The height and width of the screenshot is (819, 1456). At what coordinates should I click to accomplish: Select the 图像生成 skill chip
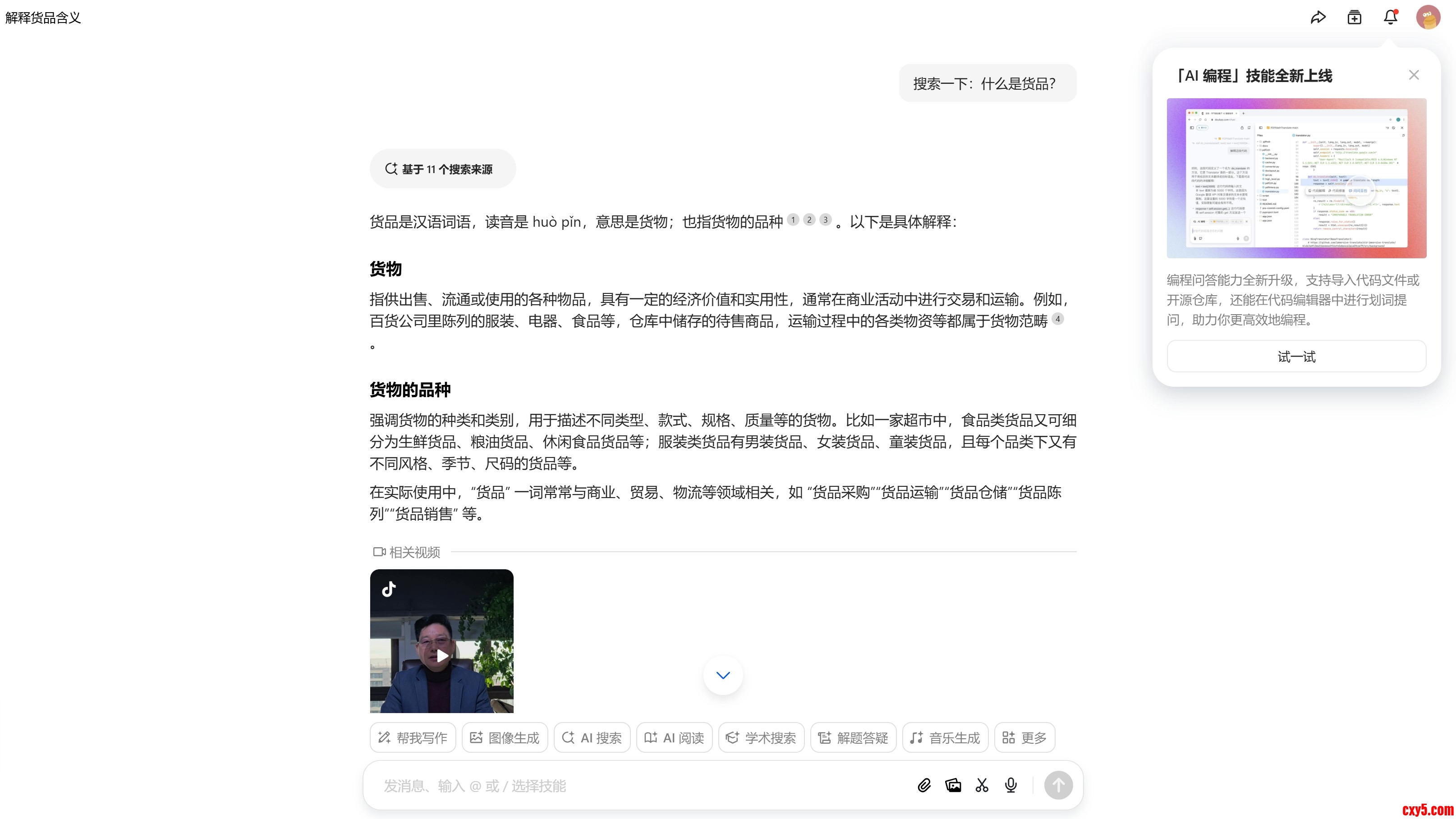click(x=505, y=738)
